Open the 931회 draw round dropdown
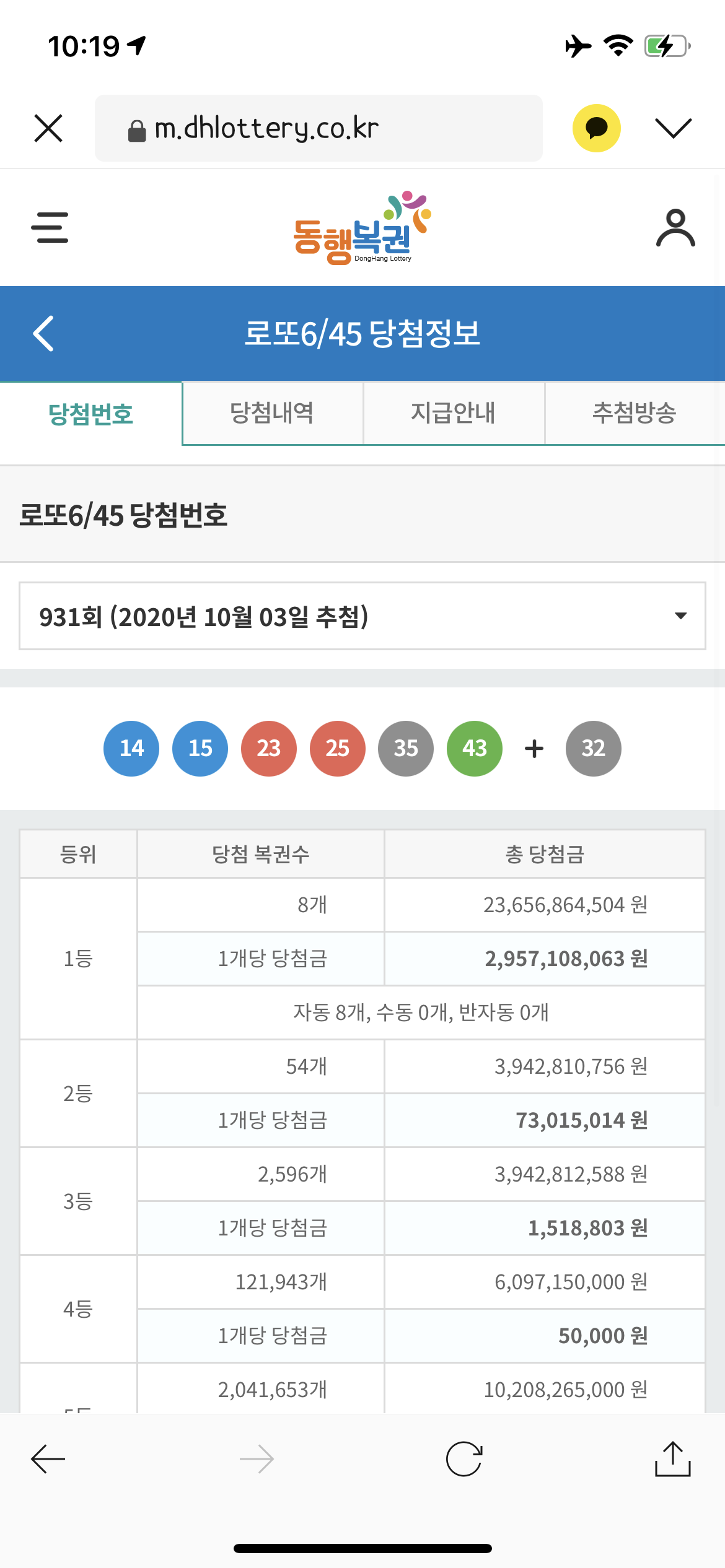This screenshot has height=1568, width=725. click(362, 616)
